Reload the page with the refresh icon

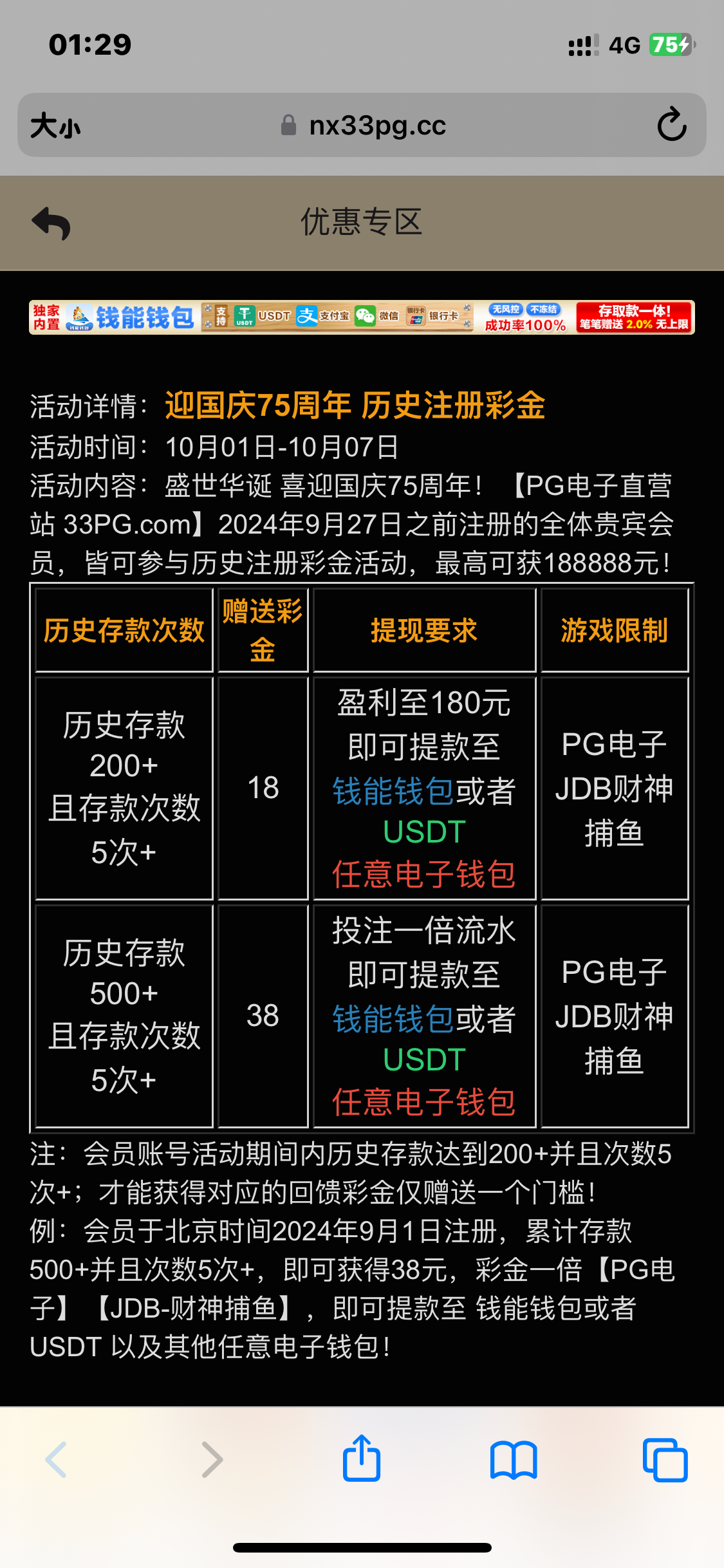pyautogui.click(x=671, y=125)
